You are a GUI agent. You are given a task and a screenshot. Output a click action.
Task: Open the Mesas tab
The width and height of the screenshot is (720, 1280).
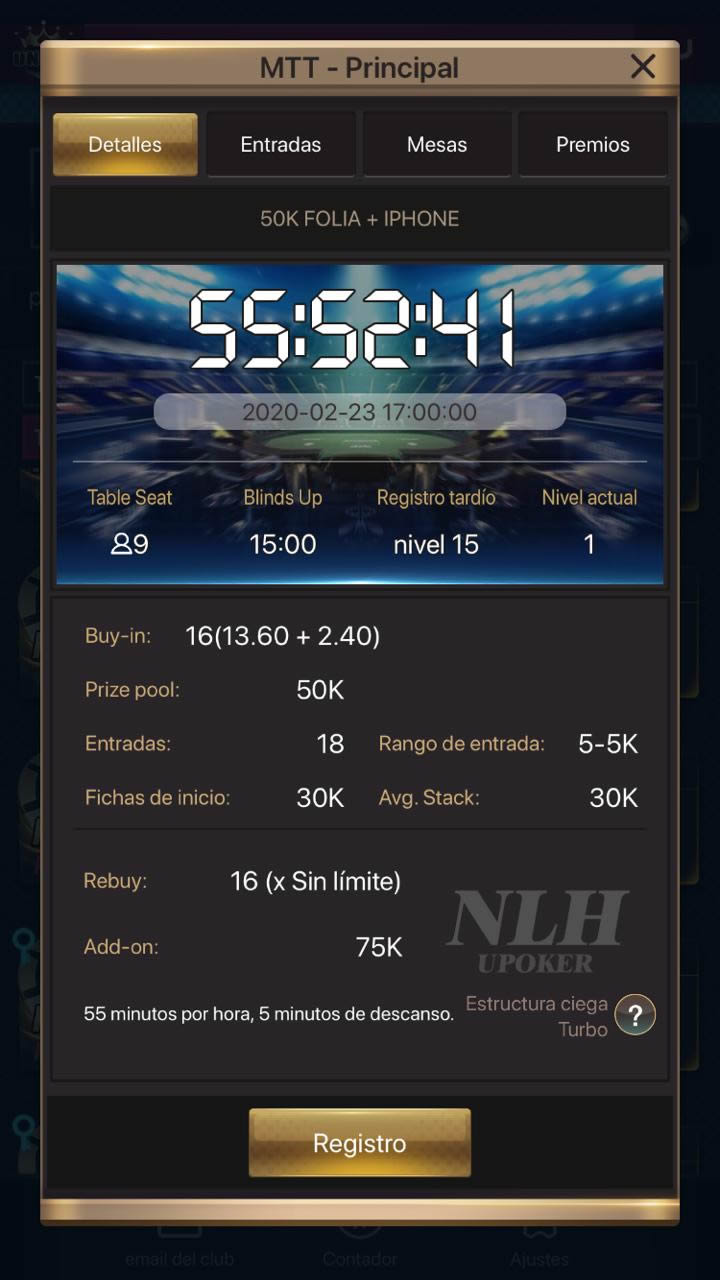[x=437, y=145]
